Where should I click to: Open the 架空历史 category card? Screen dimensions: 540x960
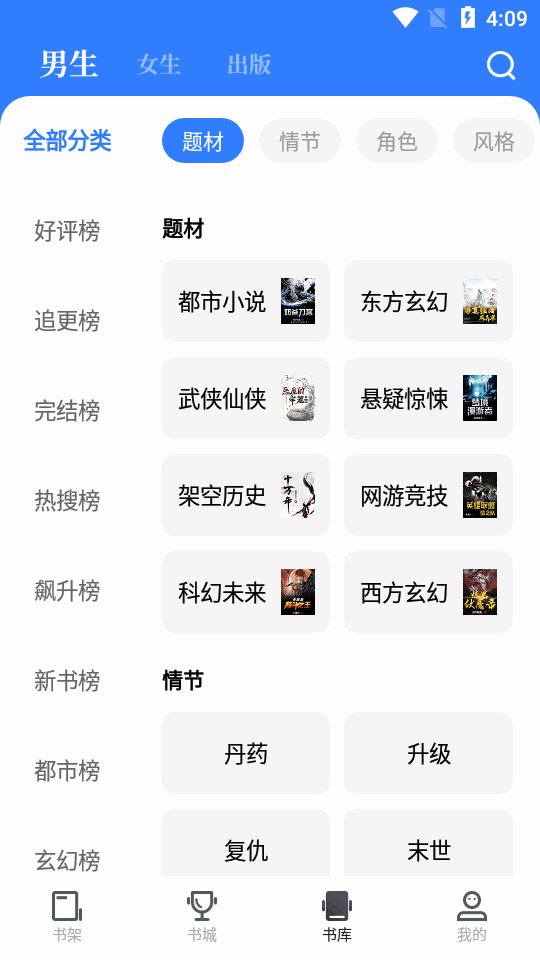[x=246, y=495]
